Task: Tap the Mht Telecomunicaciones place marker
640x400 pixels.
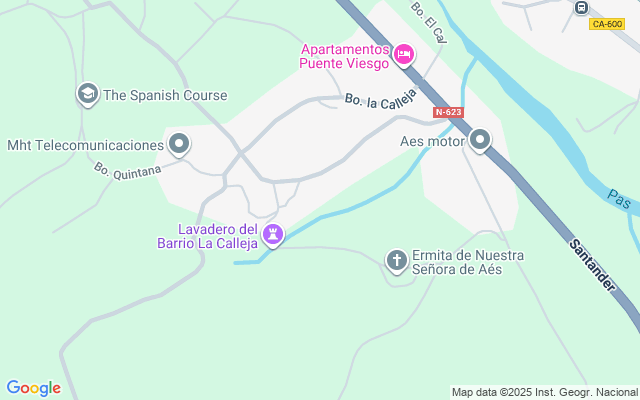Action: click(x=179, y=145)
